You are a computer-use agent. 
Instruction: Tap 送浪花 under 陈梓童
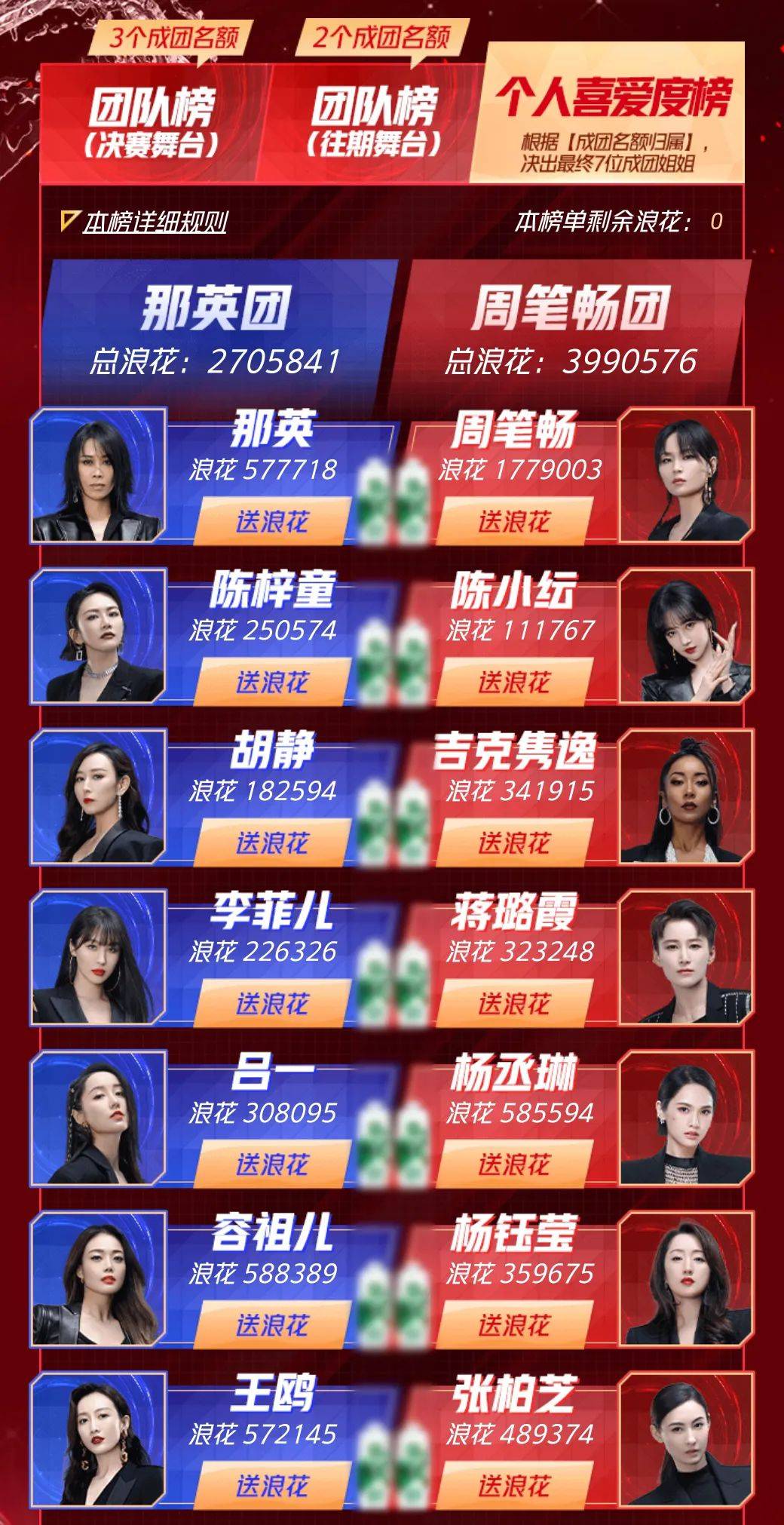coord(272,682)
